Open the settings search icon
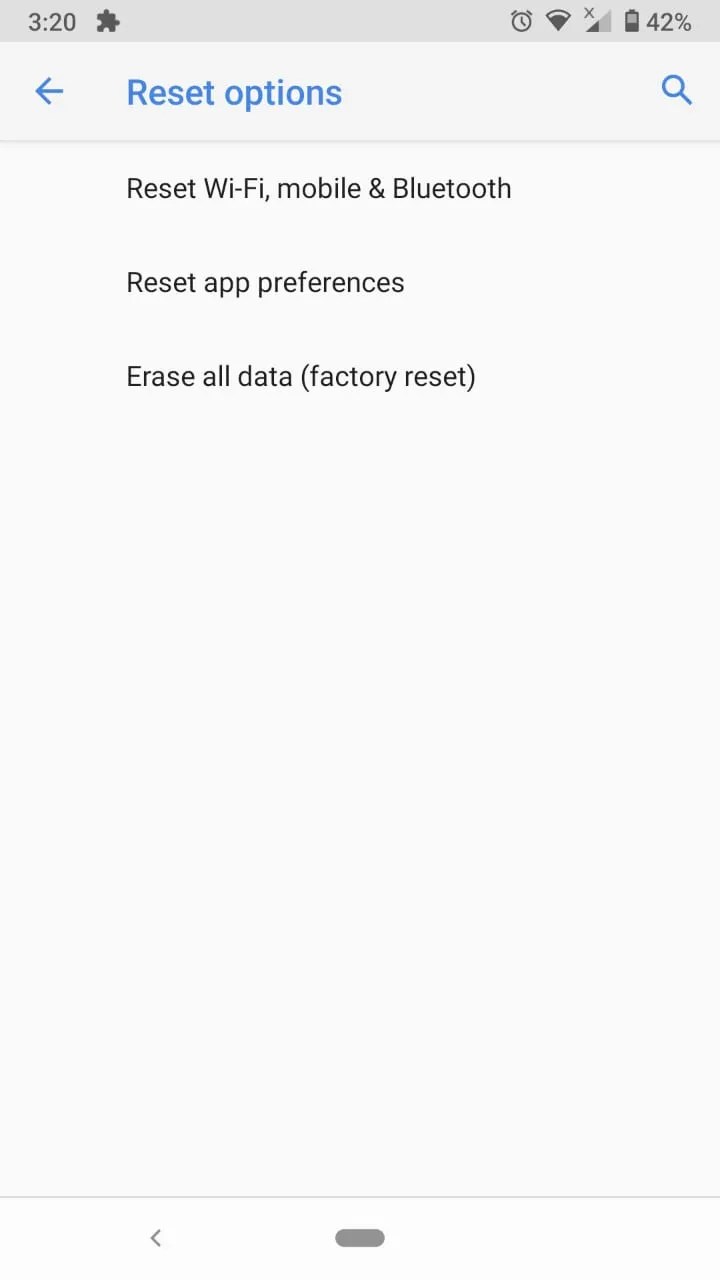720x1280 pixels. coord(677,90)
